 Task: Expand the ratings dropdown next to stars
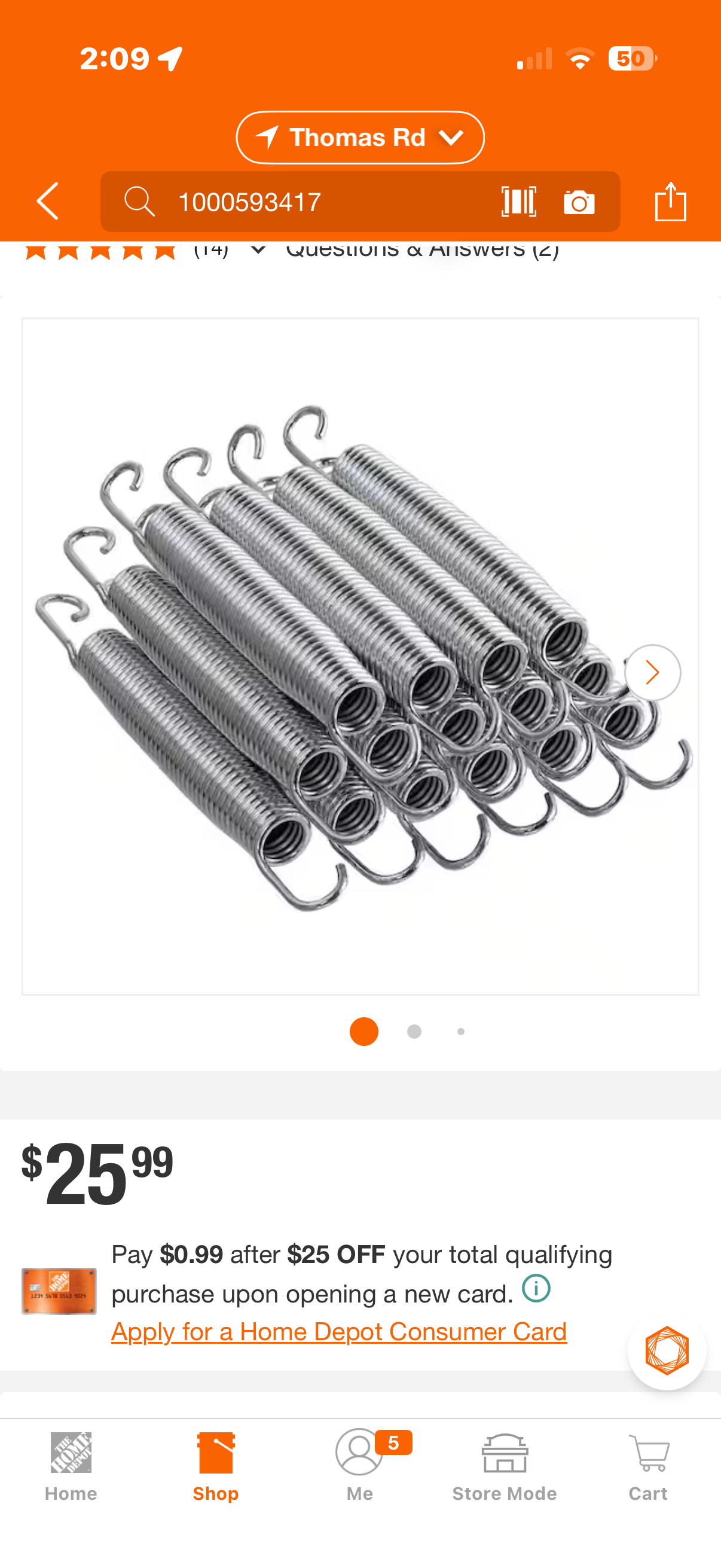click(258, 249)
